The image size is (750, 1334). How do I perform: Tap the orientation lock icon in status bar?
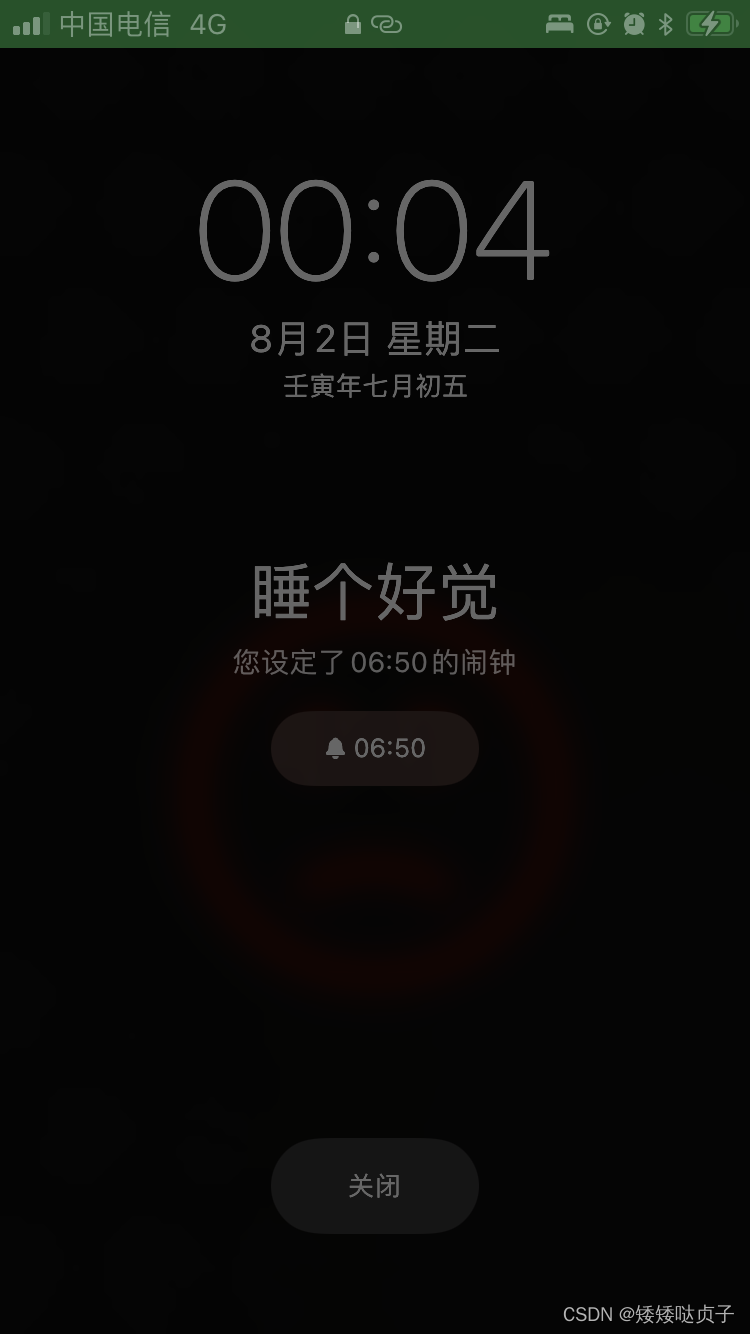[598, 24]
